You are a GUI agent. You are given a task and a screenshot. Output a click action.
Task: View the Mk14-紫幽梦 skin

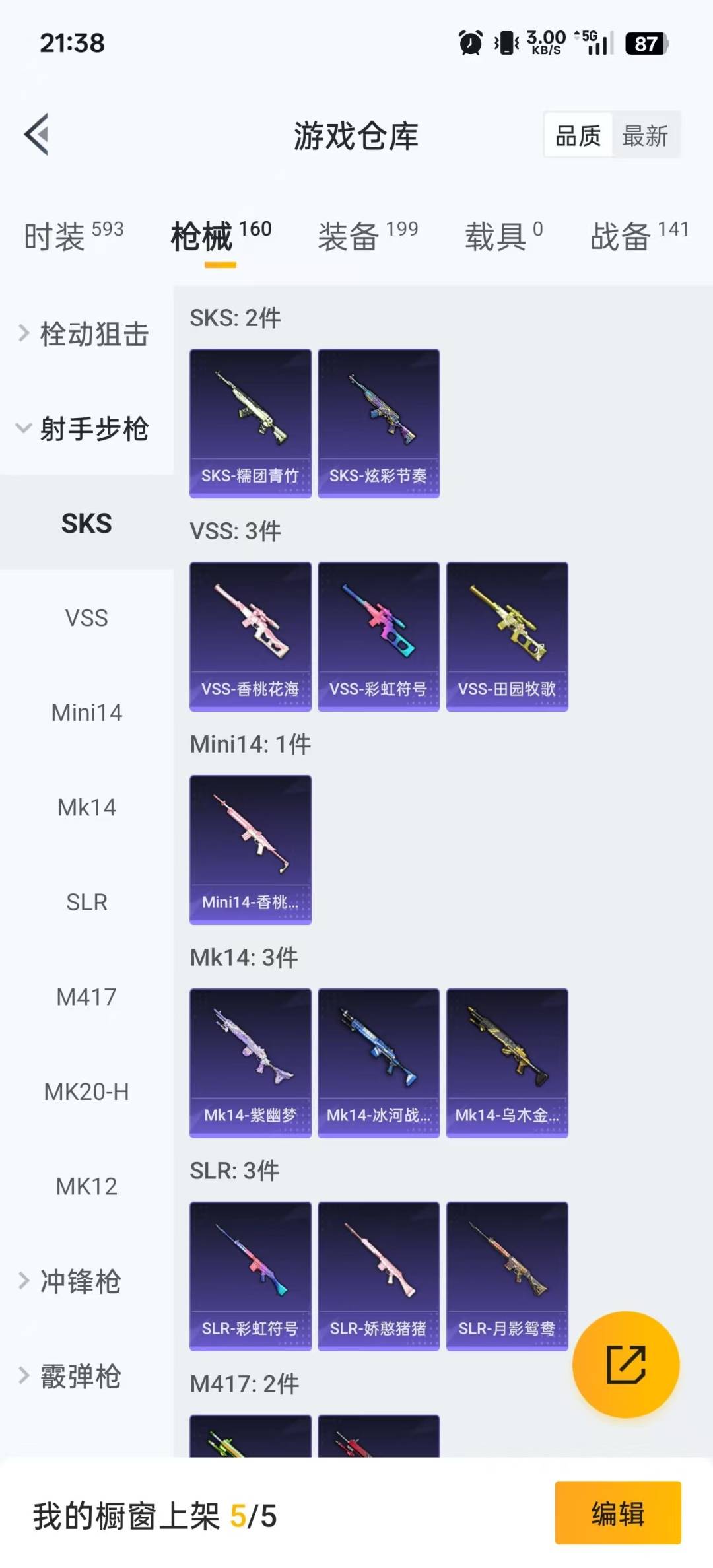pyautogui.click(x=250, y=1063)
